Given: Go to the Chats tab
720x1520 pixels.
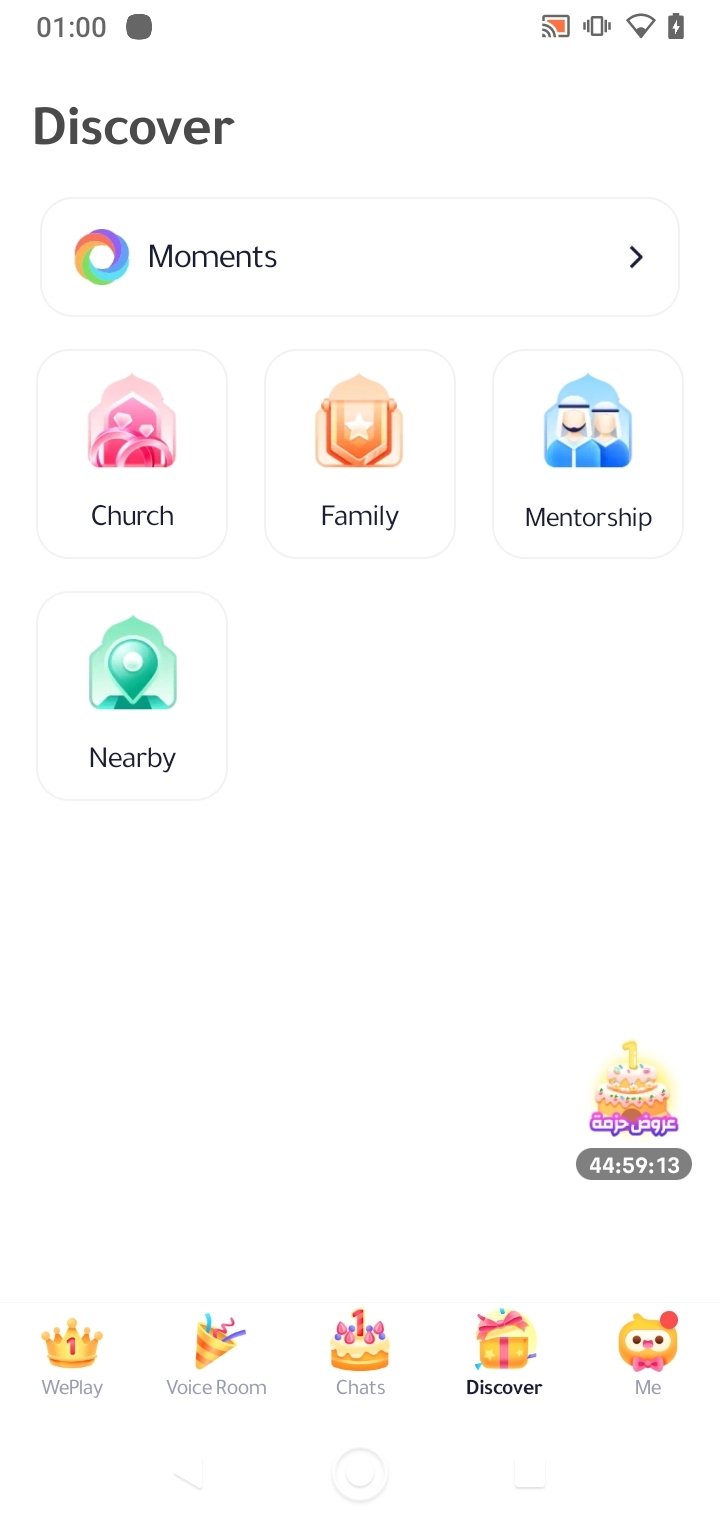Looking at the screenshot, I should (360, 1356).
